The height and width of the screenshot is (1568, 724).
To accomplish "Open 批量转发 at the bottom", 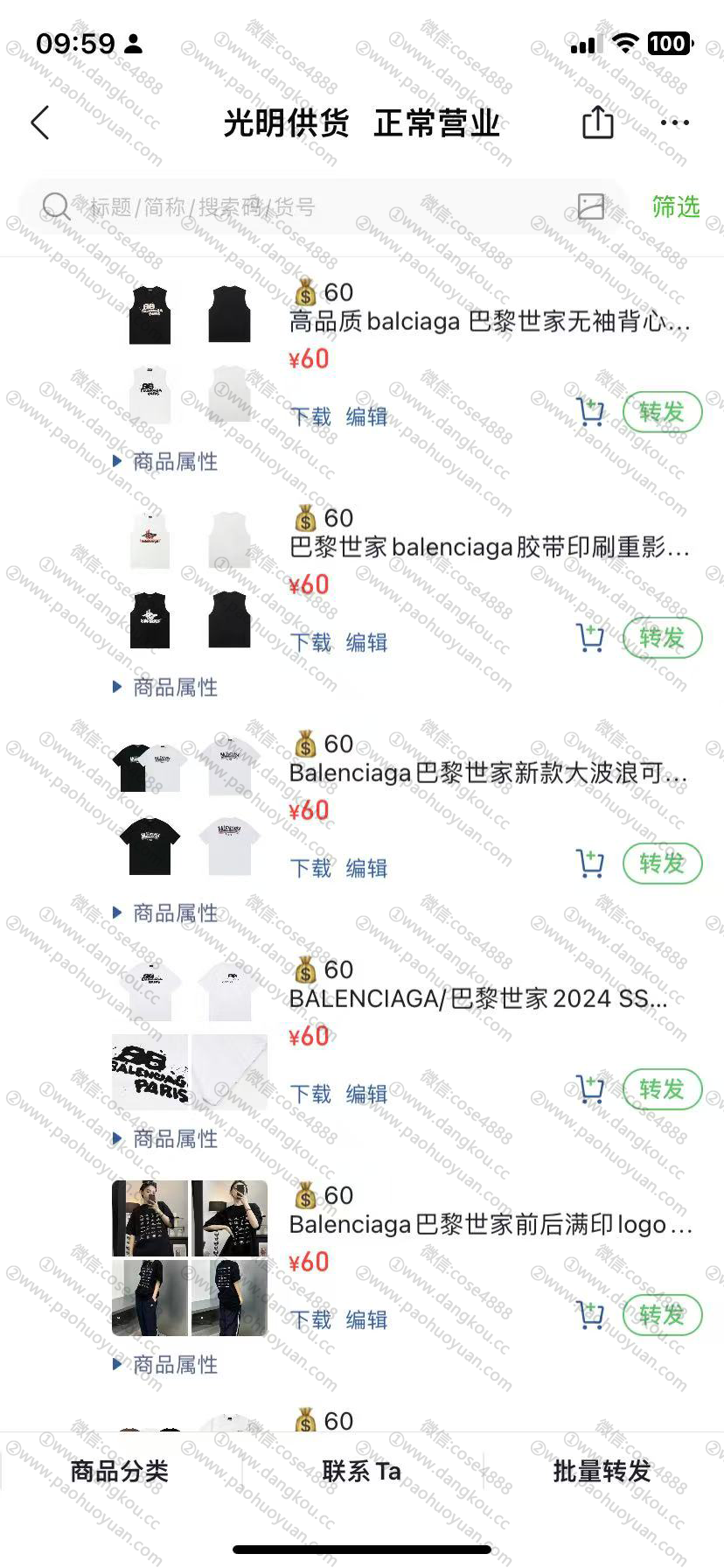I will tap(602, 1471).
